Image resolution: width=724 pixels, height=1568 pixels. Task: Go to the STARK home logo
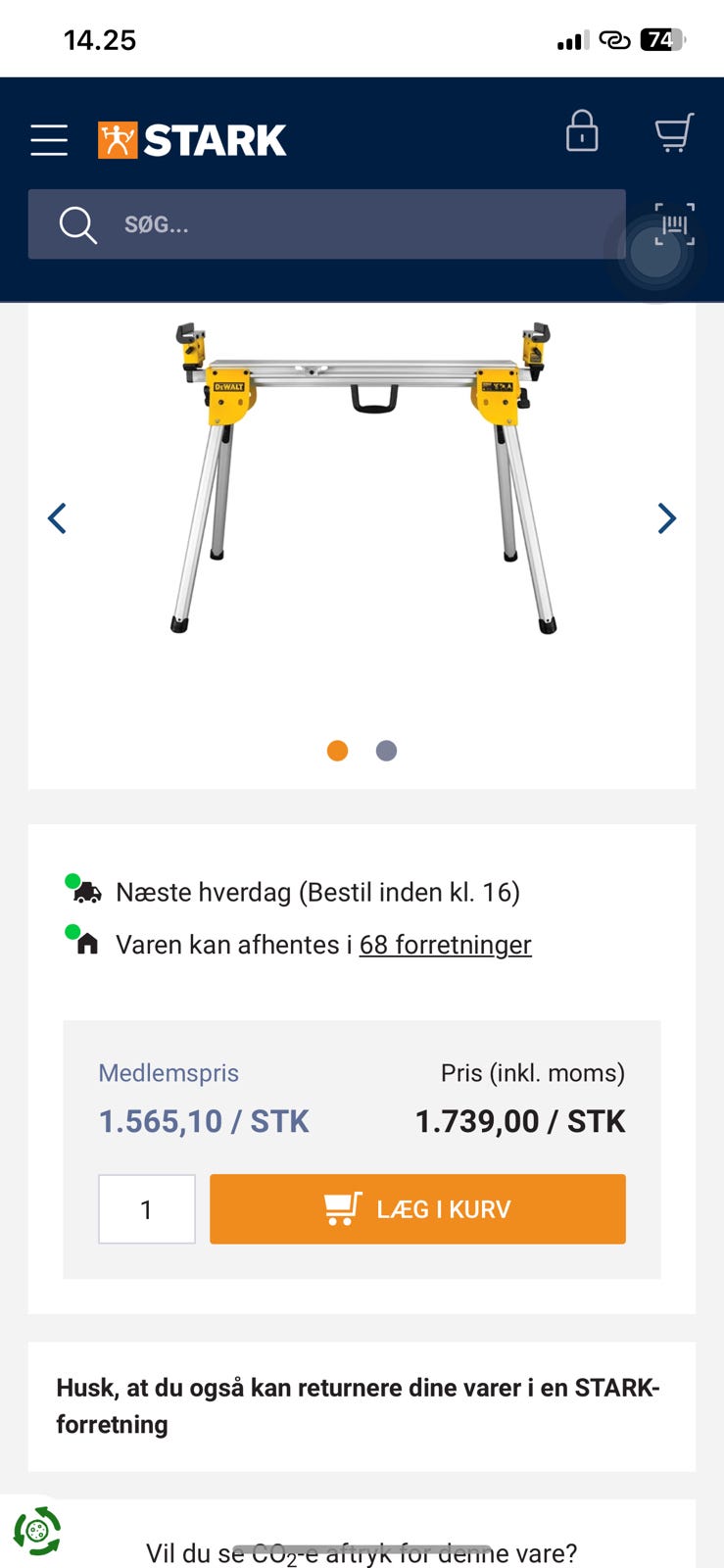click(192, 140)
